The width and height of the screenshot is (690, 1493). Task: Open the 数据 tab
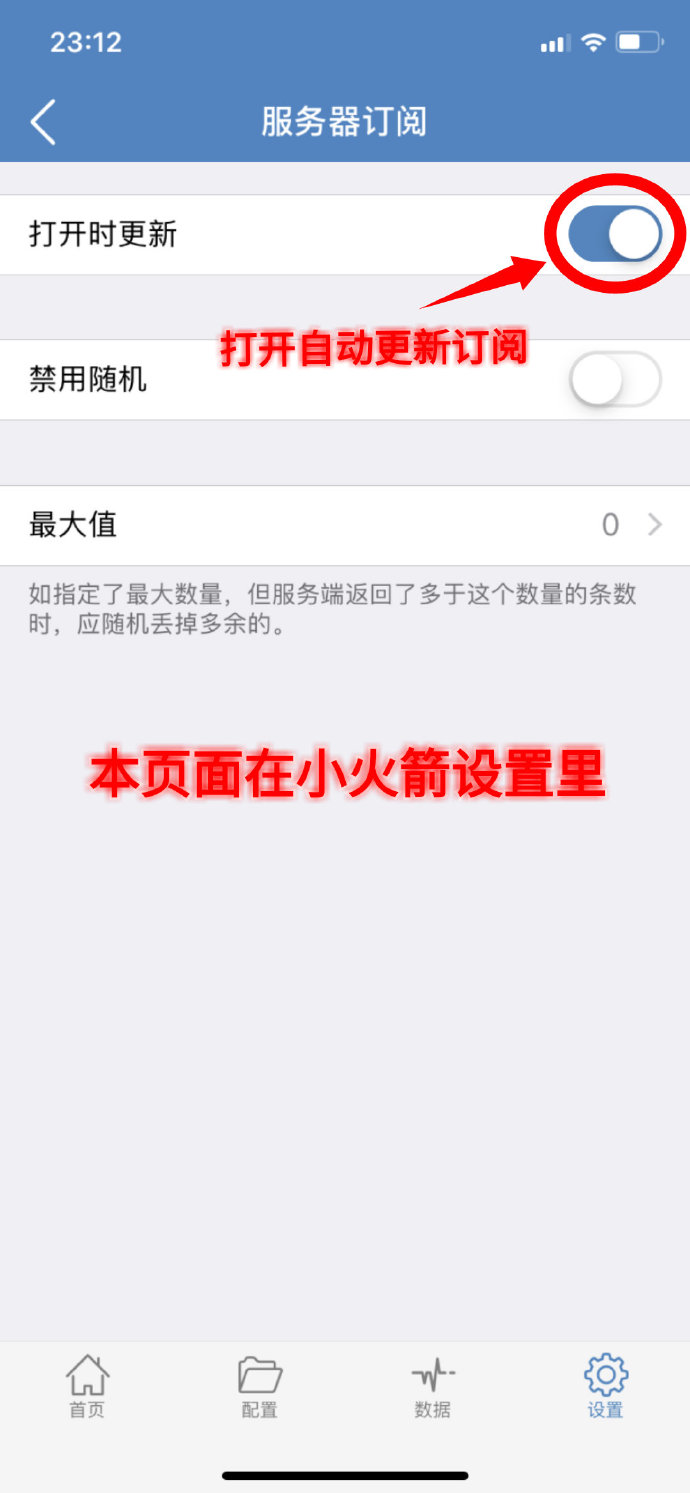(432, 1387)
